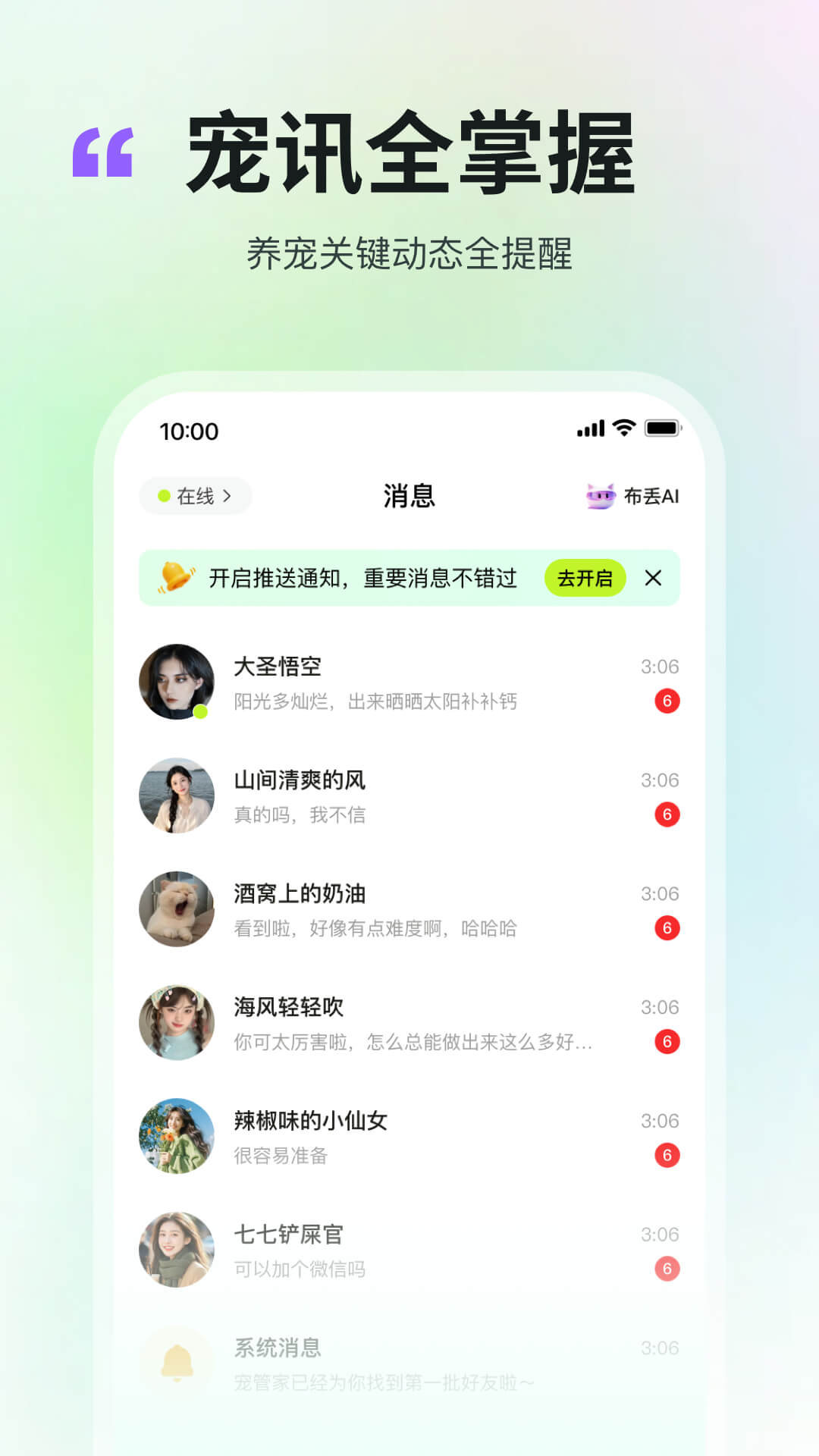The height and width of the screenshot is (1456, 819).
Task: Open the chat with 海风轻轻吹
Action: [x=409, y=1022]
